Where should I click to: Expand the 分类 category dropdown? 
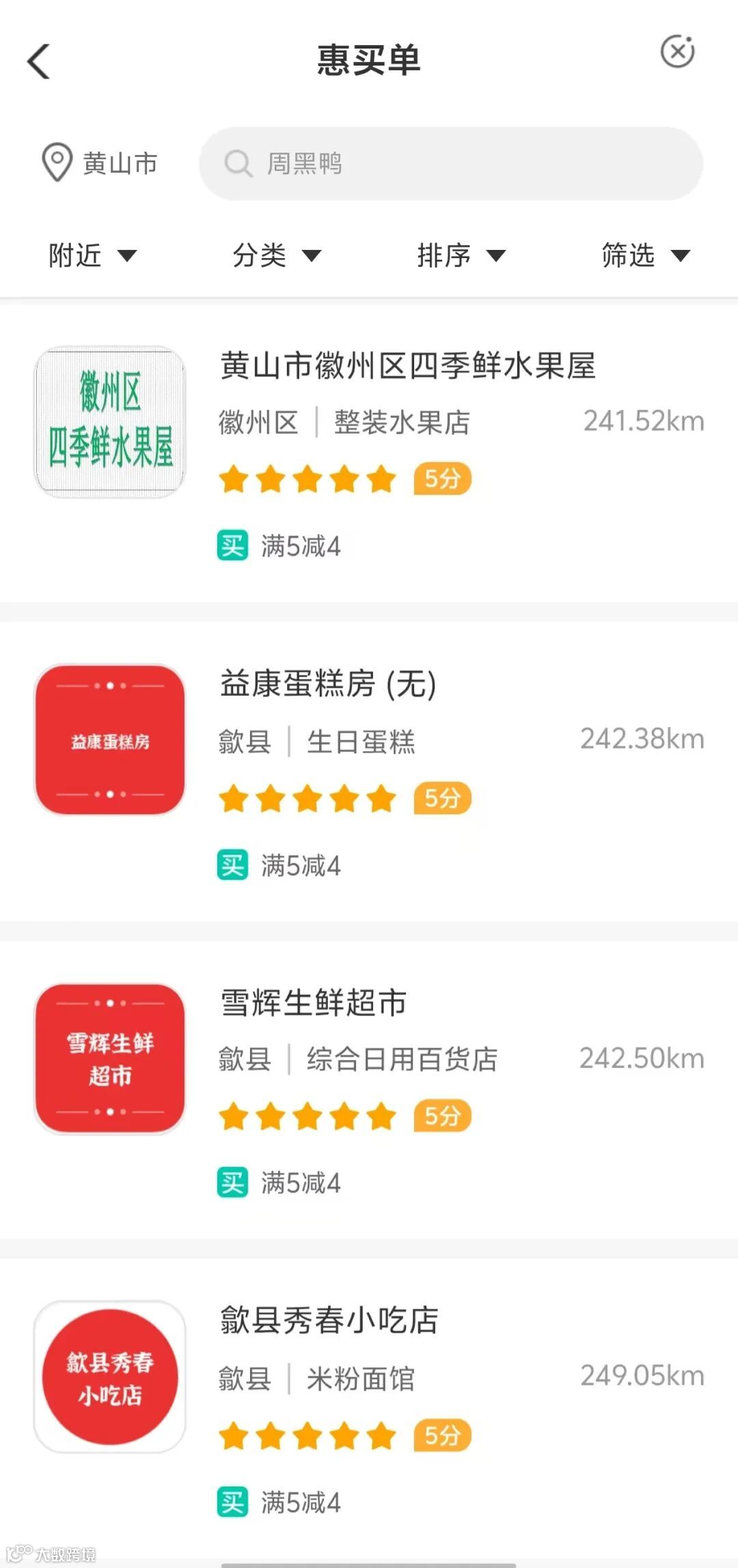tap(277, 255)
